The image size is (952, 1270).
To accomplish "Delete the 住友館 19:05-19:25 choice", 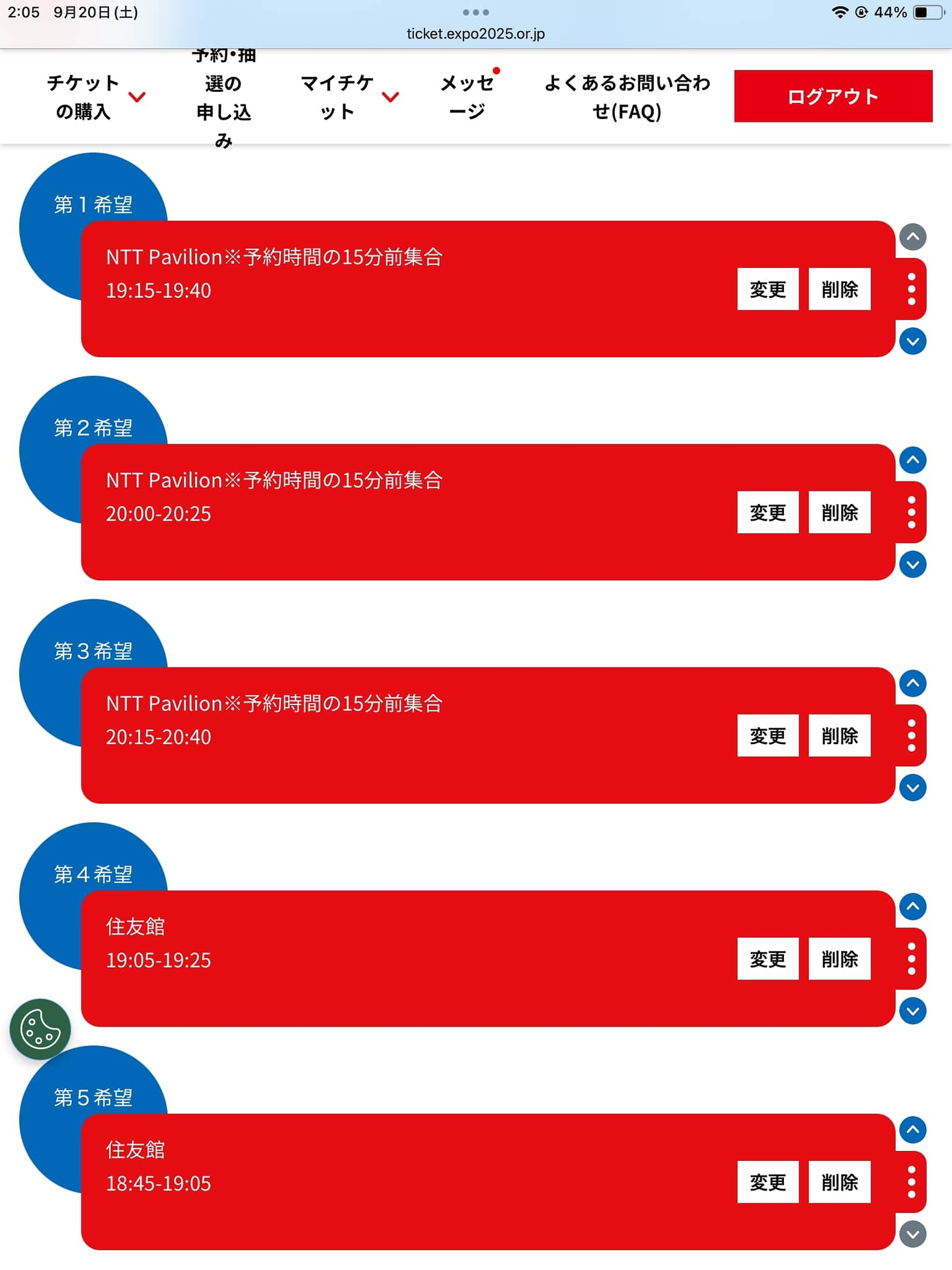I will point(839,958).
